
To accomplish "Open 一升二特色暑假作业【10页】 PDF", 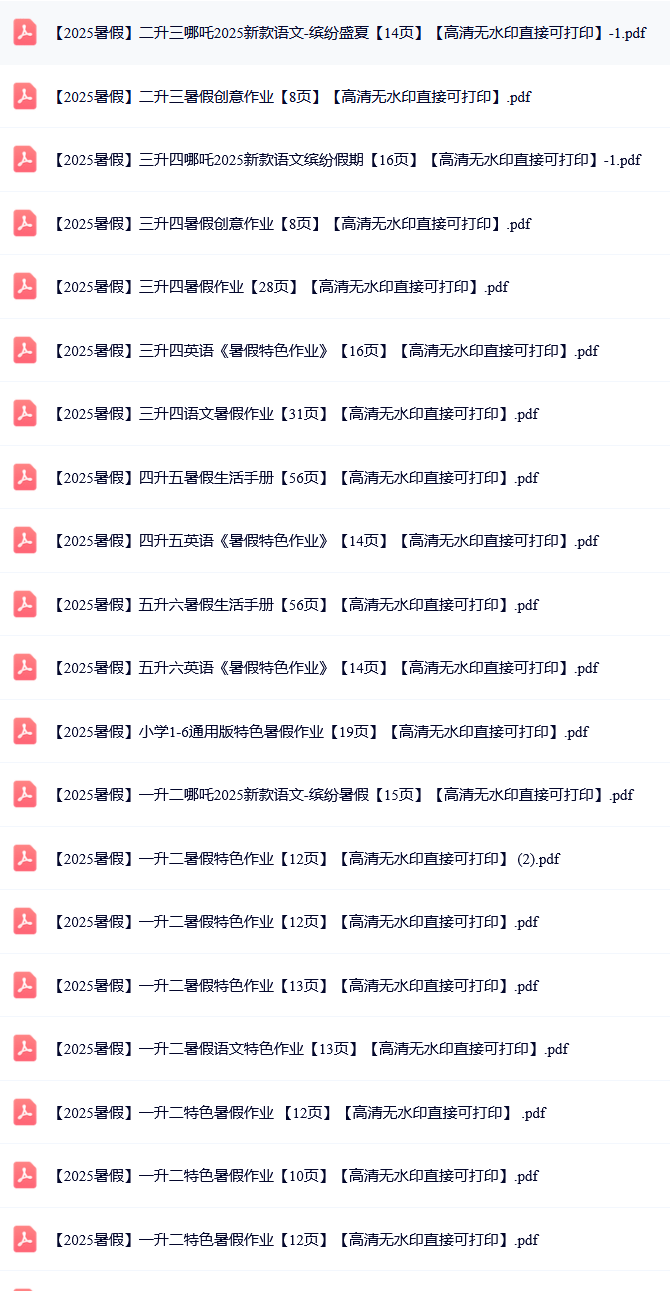I will pos(295,1176).
